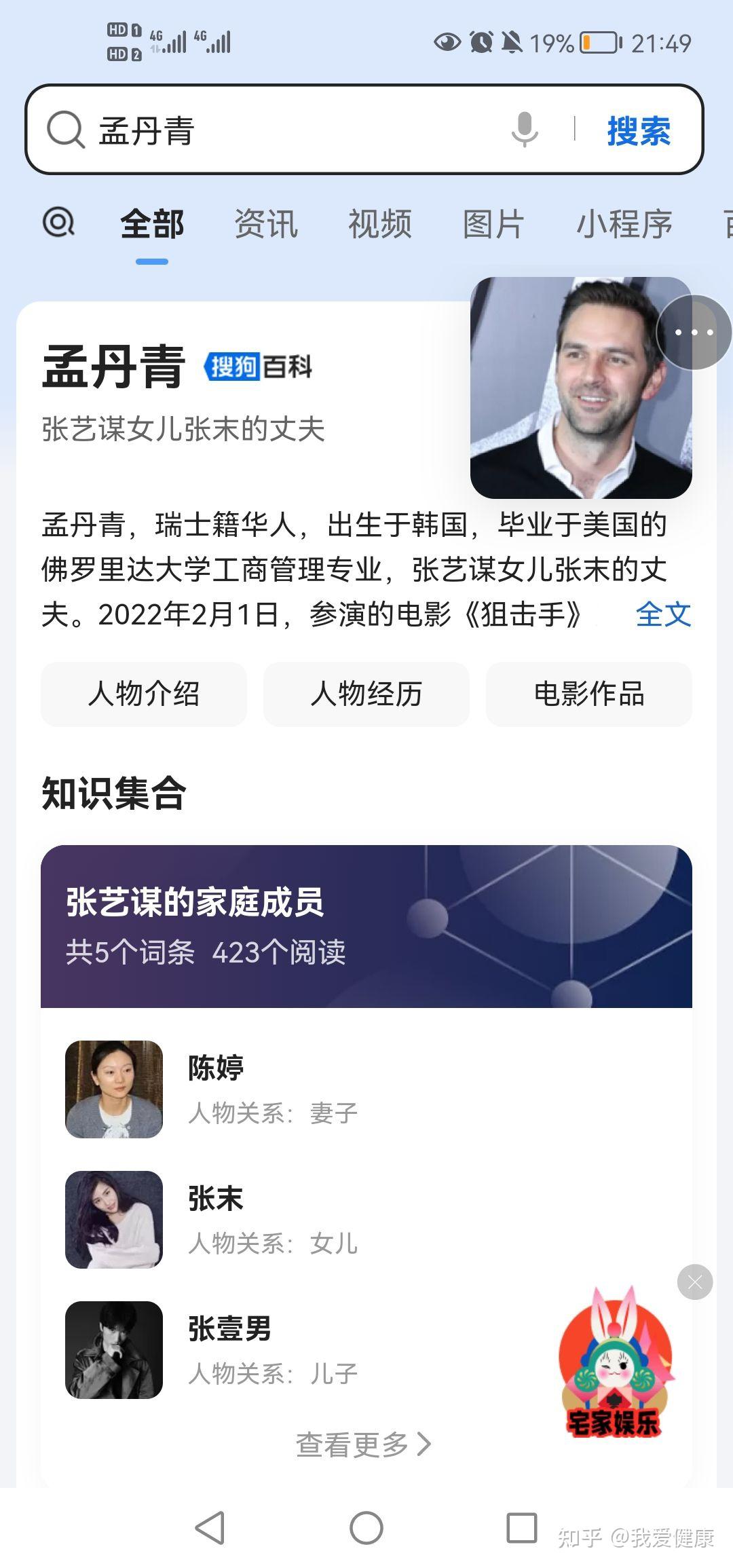Go back with the system back button
The width and height of the screenshot is (733, 1568).
coord(210,1528)
